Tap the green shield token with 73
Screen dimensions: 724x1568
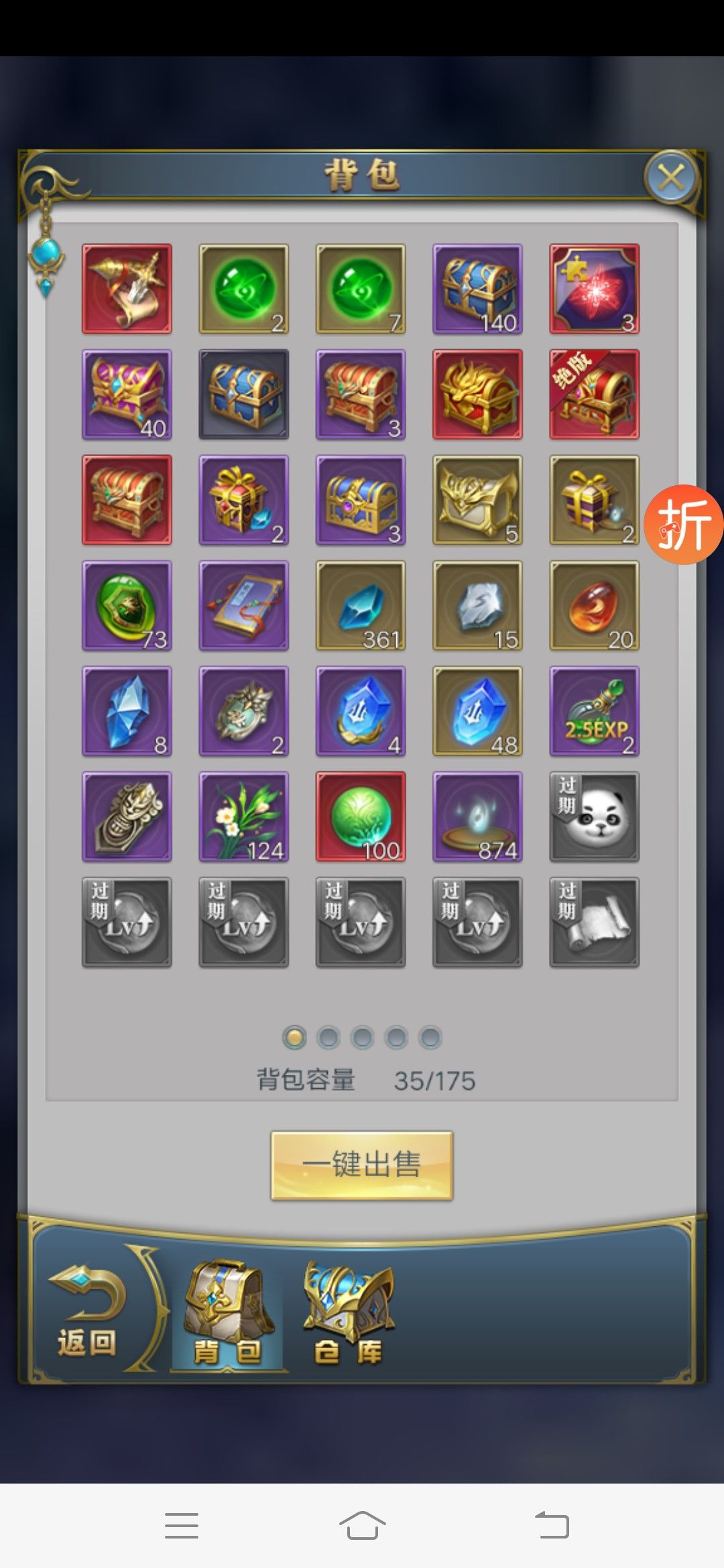pos(127,606)
